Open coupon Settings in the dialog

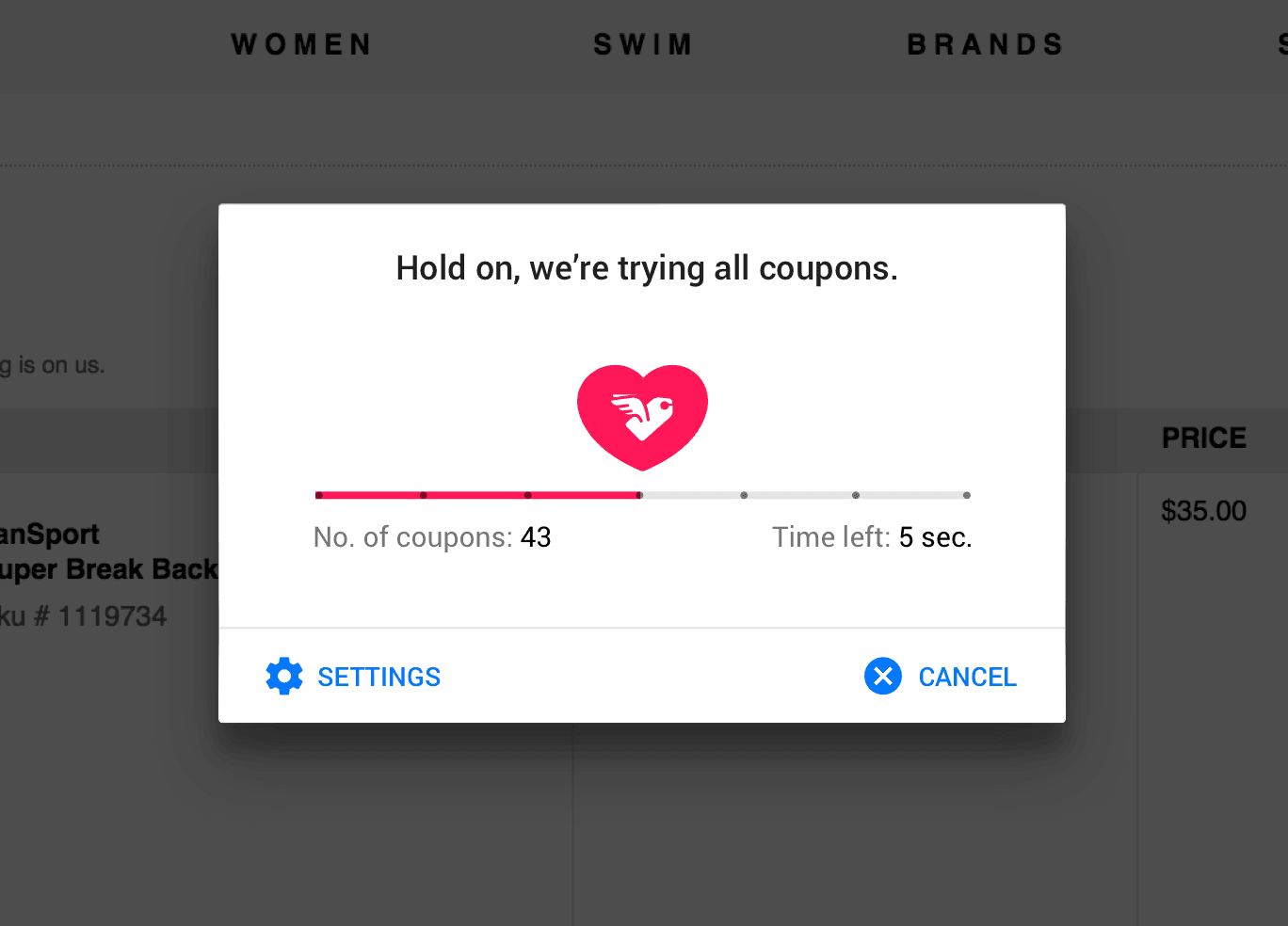point(354,677)
